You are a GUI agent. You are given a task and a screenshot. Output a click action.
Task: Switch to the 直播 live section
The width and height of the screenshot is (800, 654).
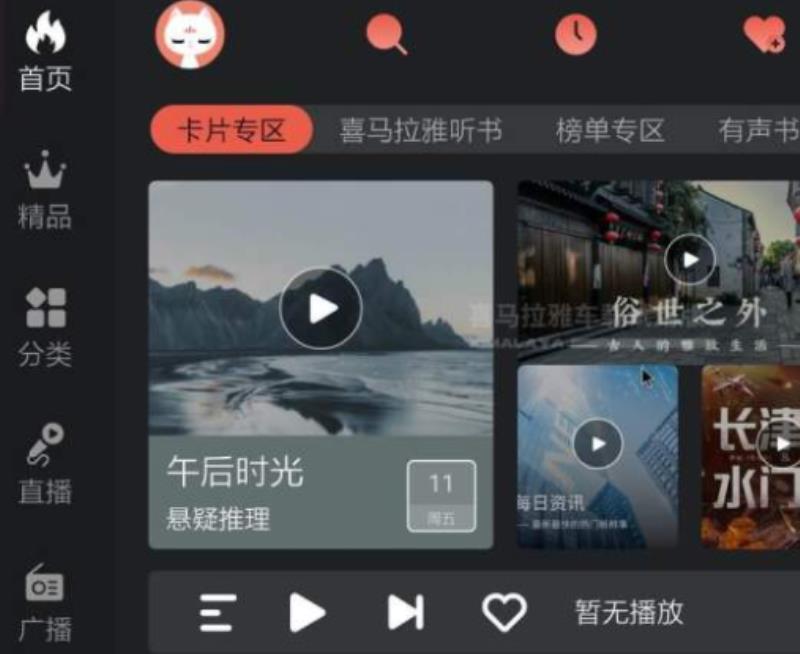45,465
